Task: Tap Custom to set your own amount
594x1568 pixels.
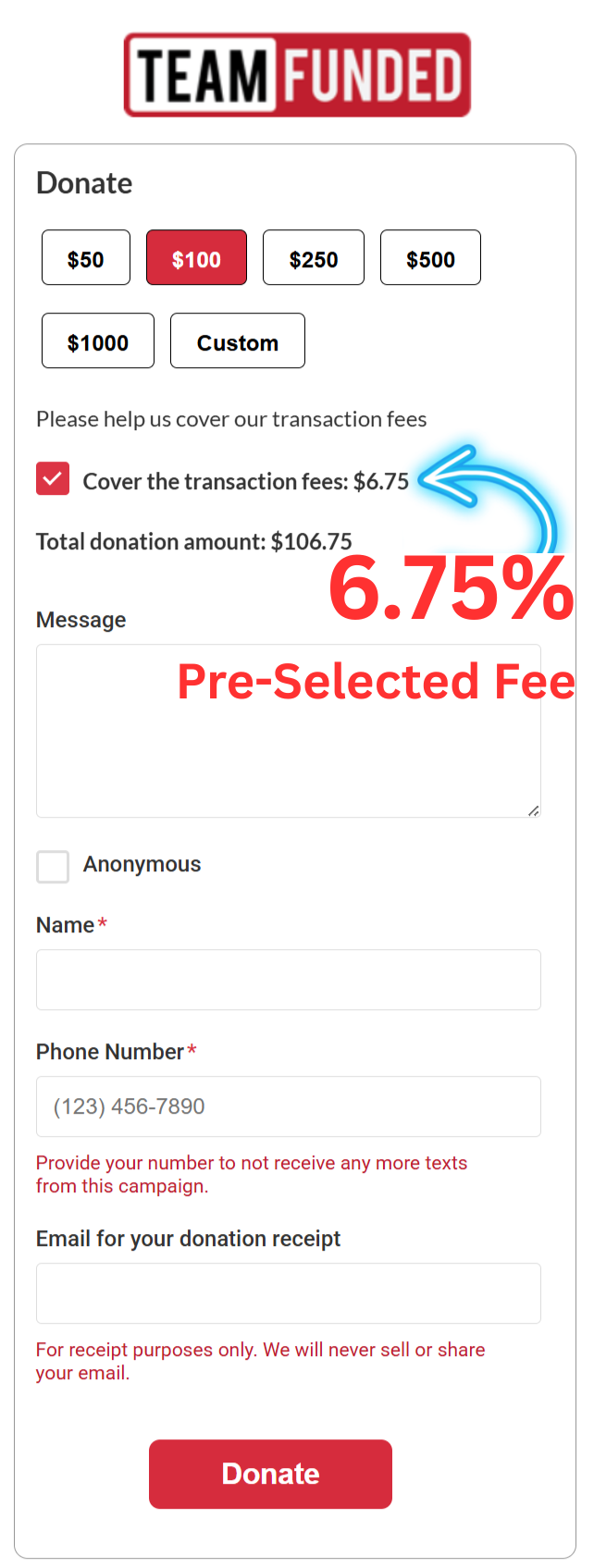Action: [x=238, y=341]
